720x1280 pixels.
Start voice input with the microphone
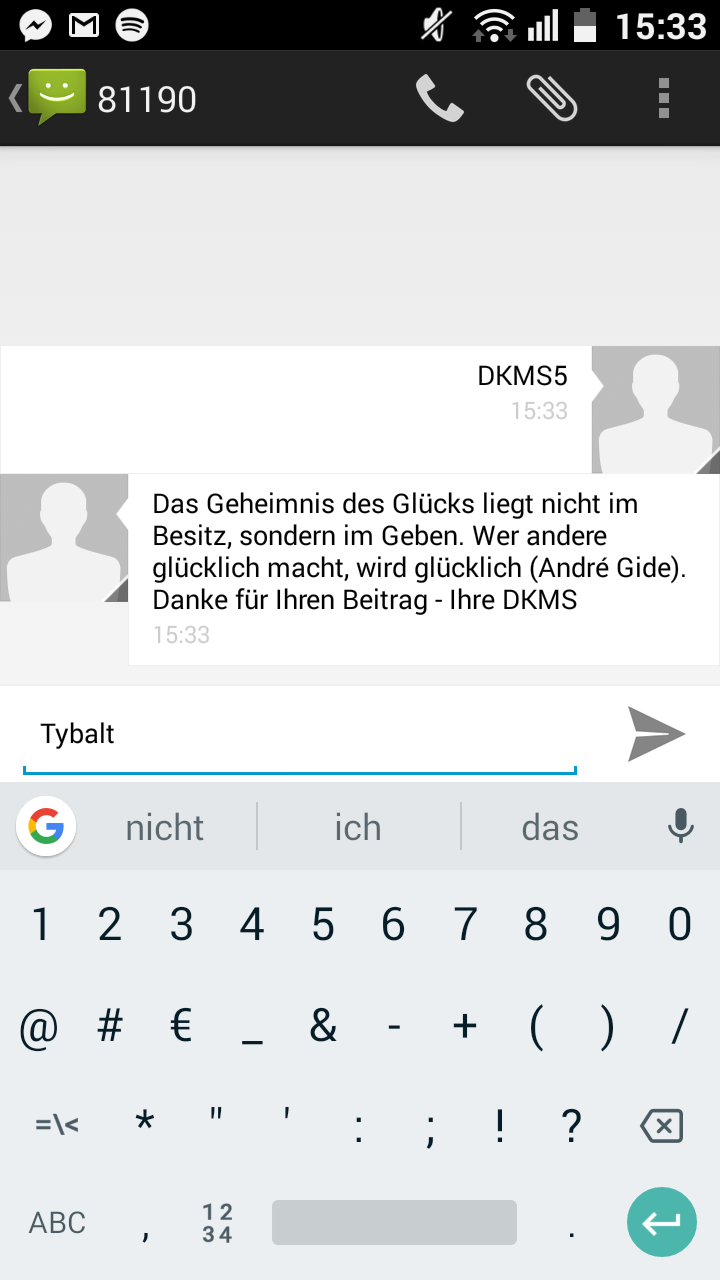[681, 826]
